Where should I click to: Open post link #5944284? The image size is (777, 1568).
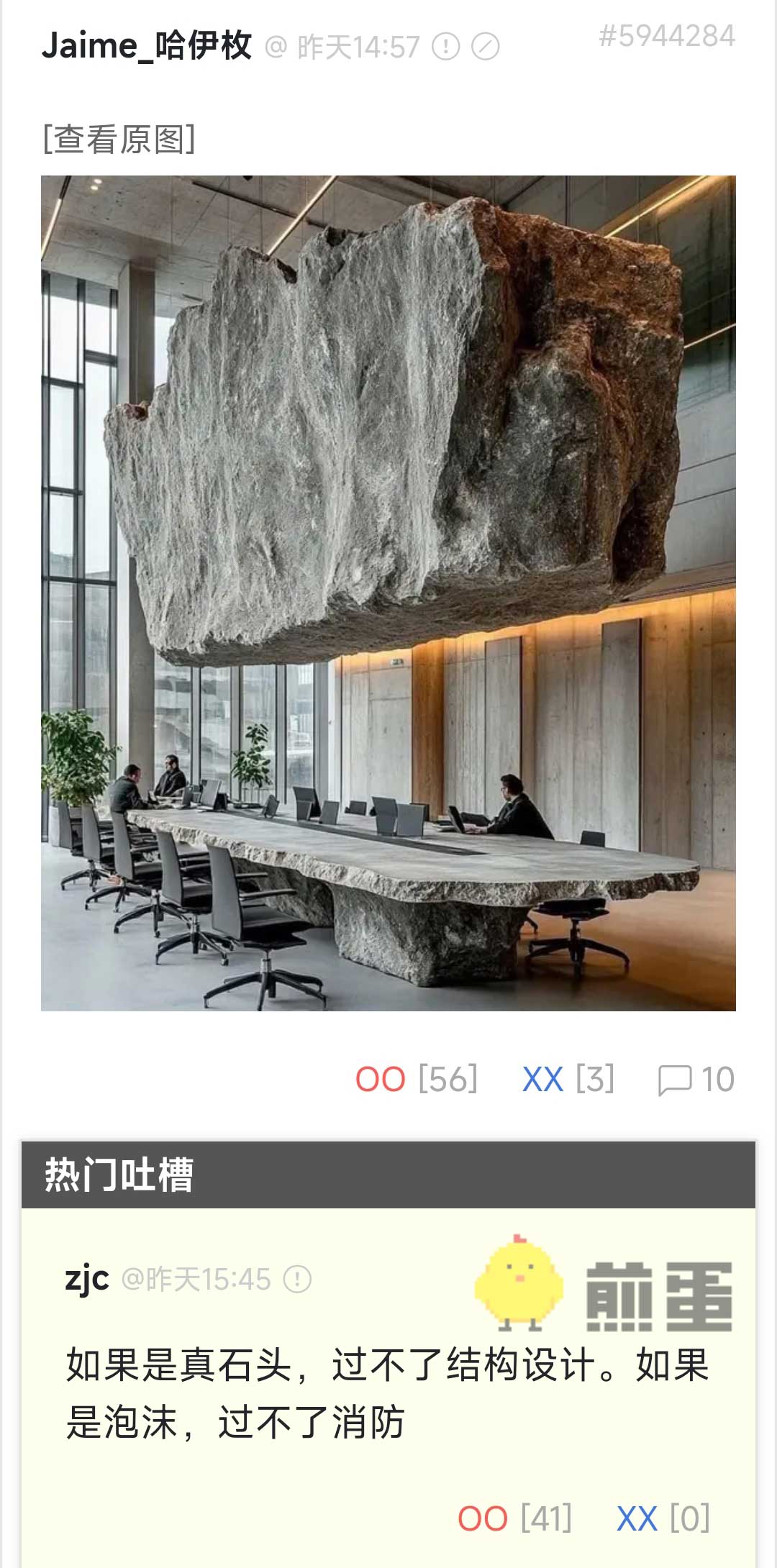[x=667, y=36]
